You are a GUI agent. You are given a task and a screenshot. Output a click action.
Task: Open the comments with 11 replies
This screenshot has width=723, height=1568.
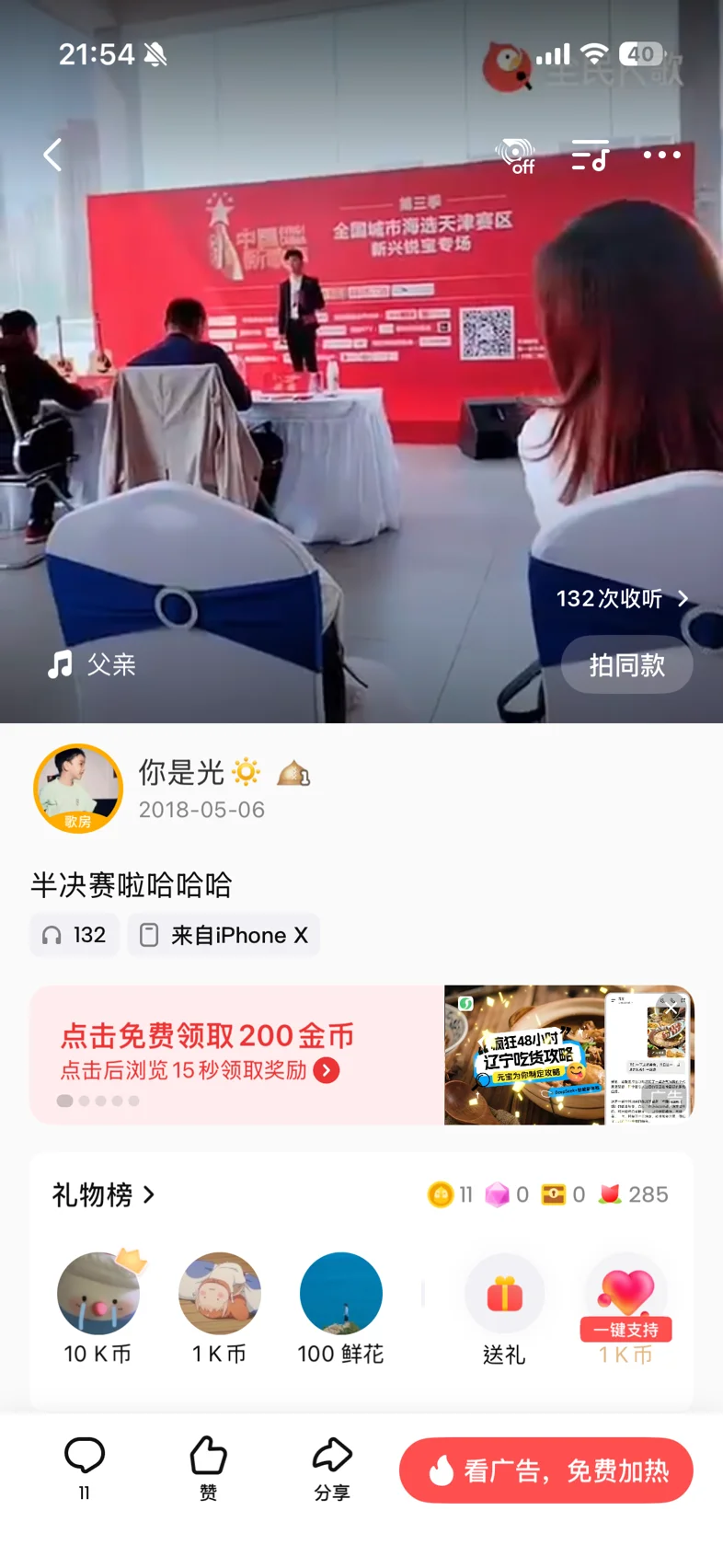tap(84, 1467)
